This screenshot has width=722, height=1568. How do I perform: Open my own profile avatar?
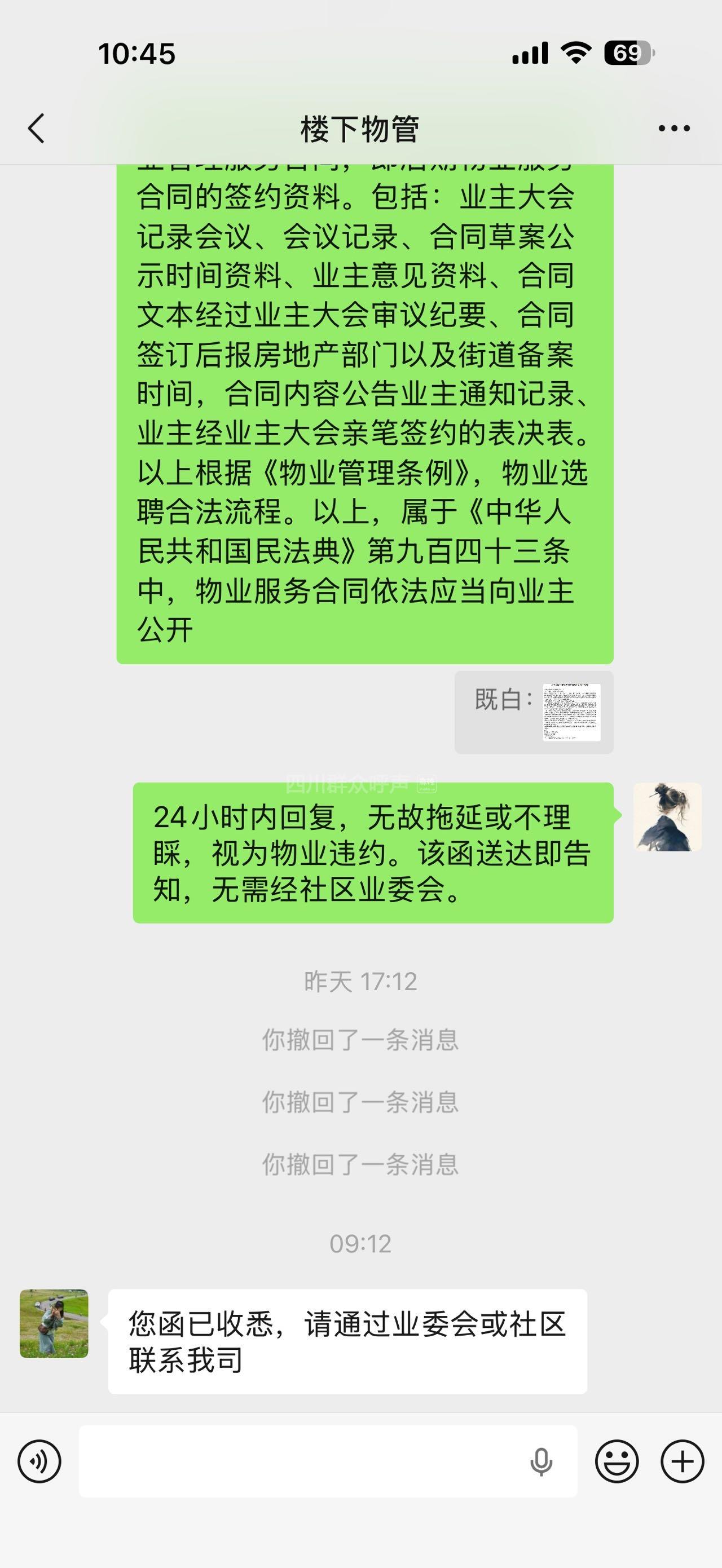click(x=667, y=817)
